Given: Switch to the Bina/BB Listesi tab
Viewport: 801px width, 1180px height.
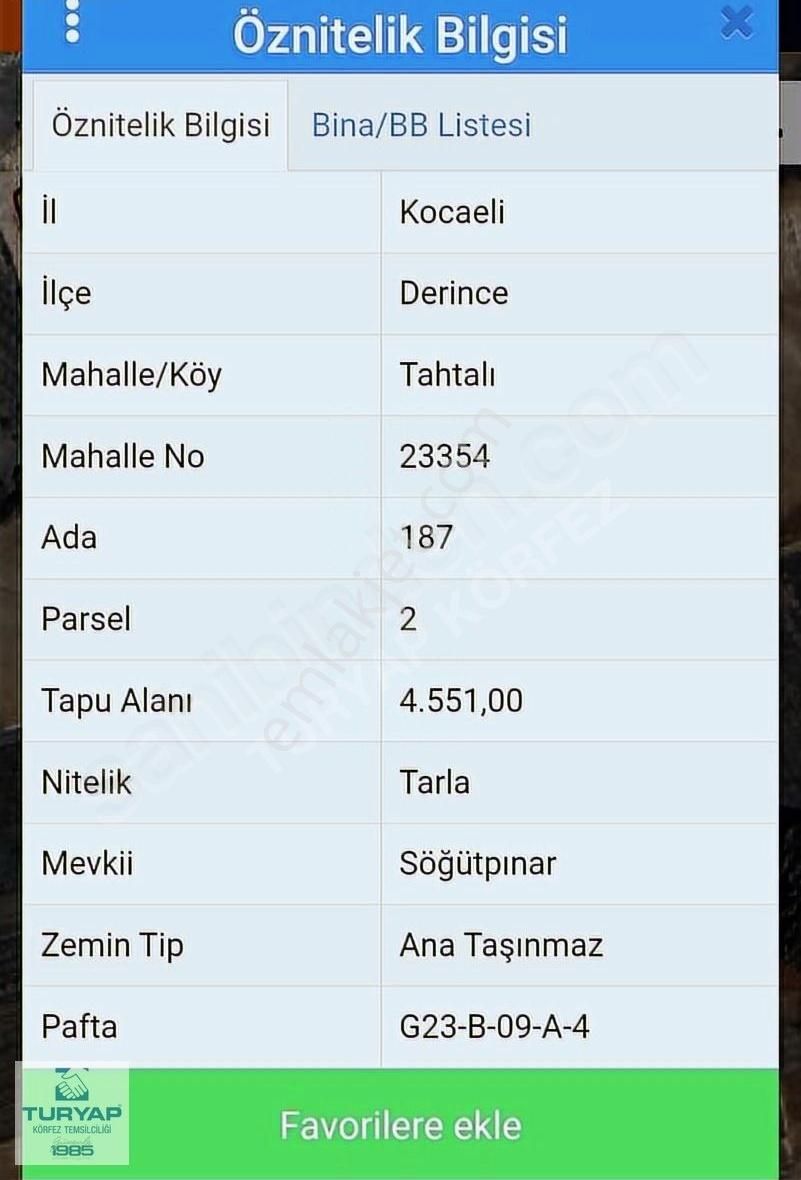Looking at the screenshot, I should (420, 124).
